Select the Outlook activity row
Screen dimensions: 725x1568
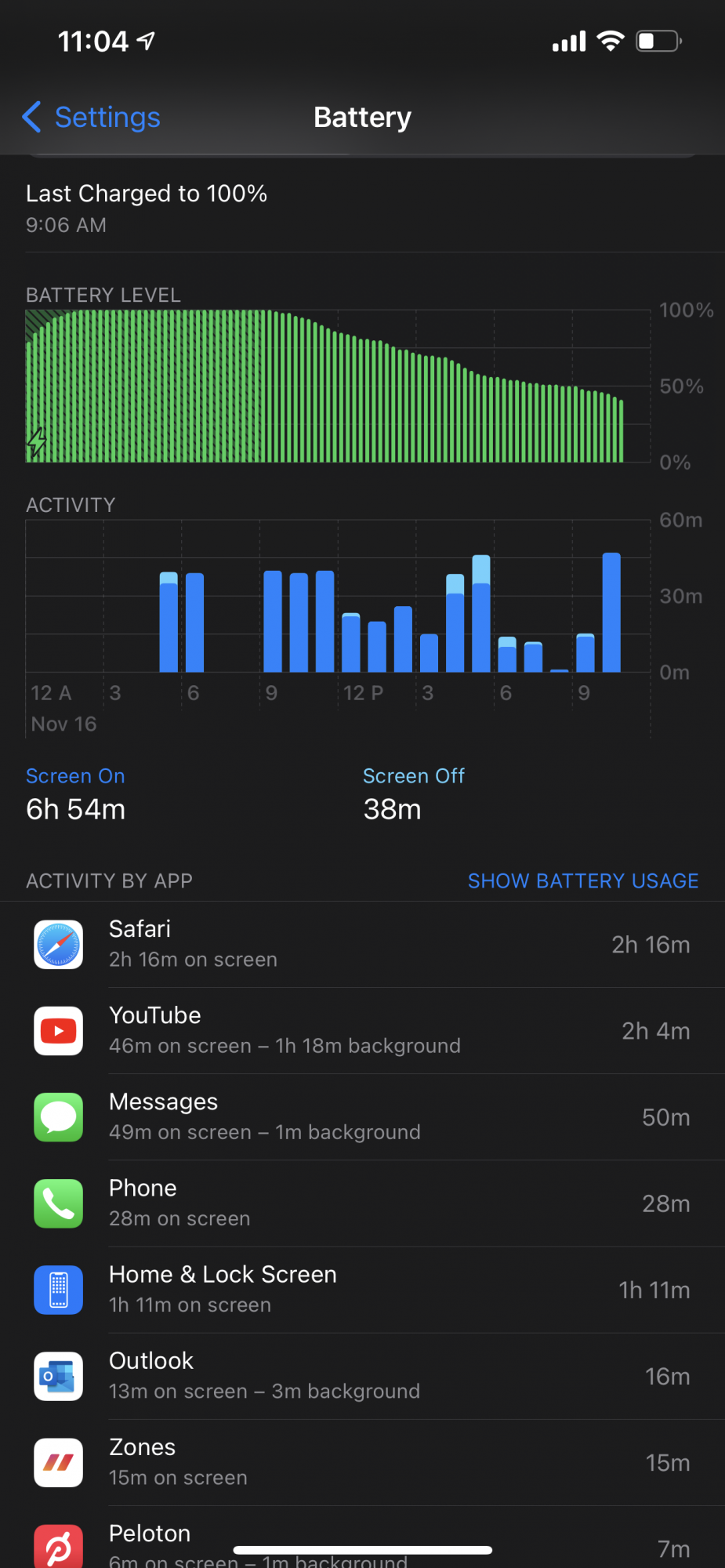(362, 1376)
